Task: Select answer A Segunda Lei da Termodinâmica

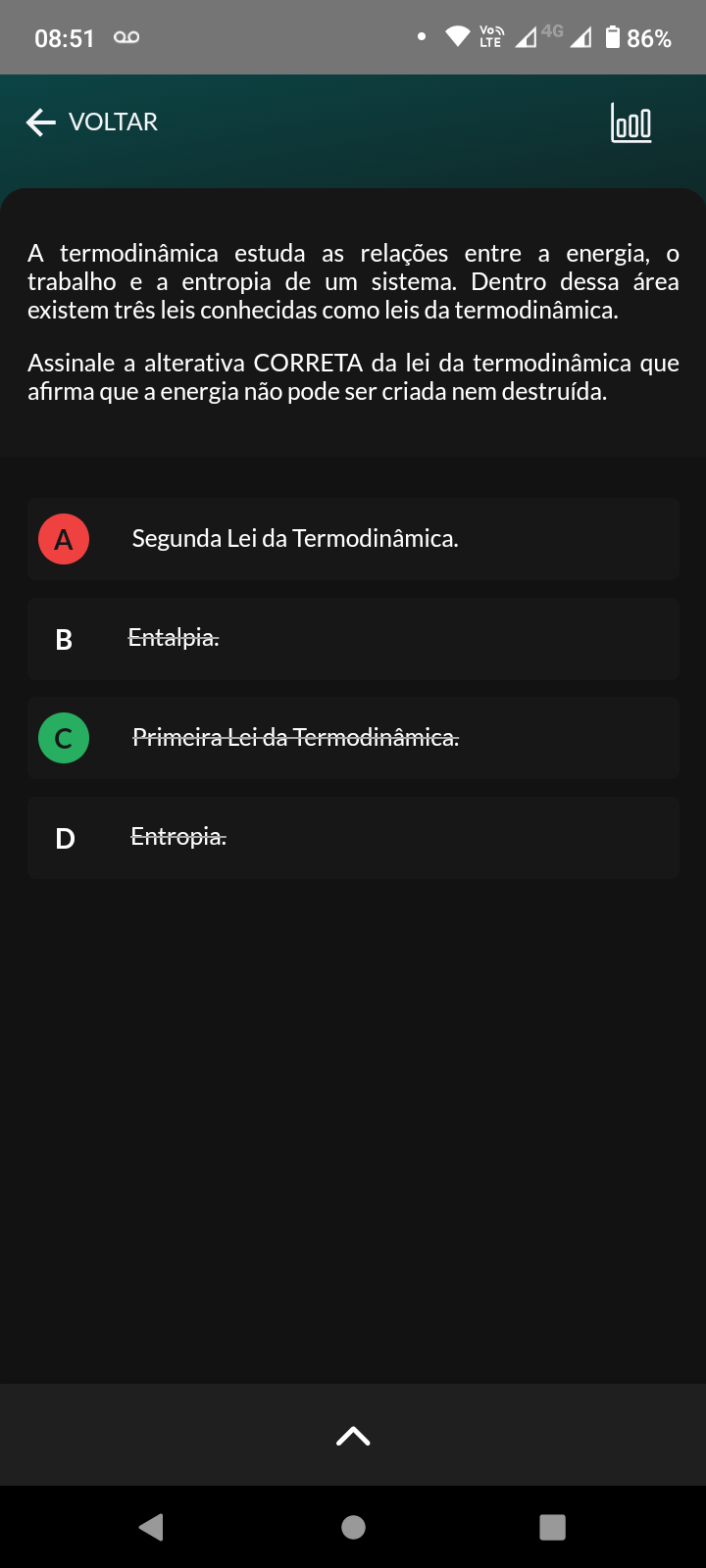Action: coord(353,539)
